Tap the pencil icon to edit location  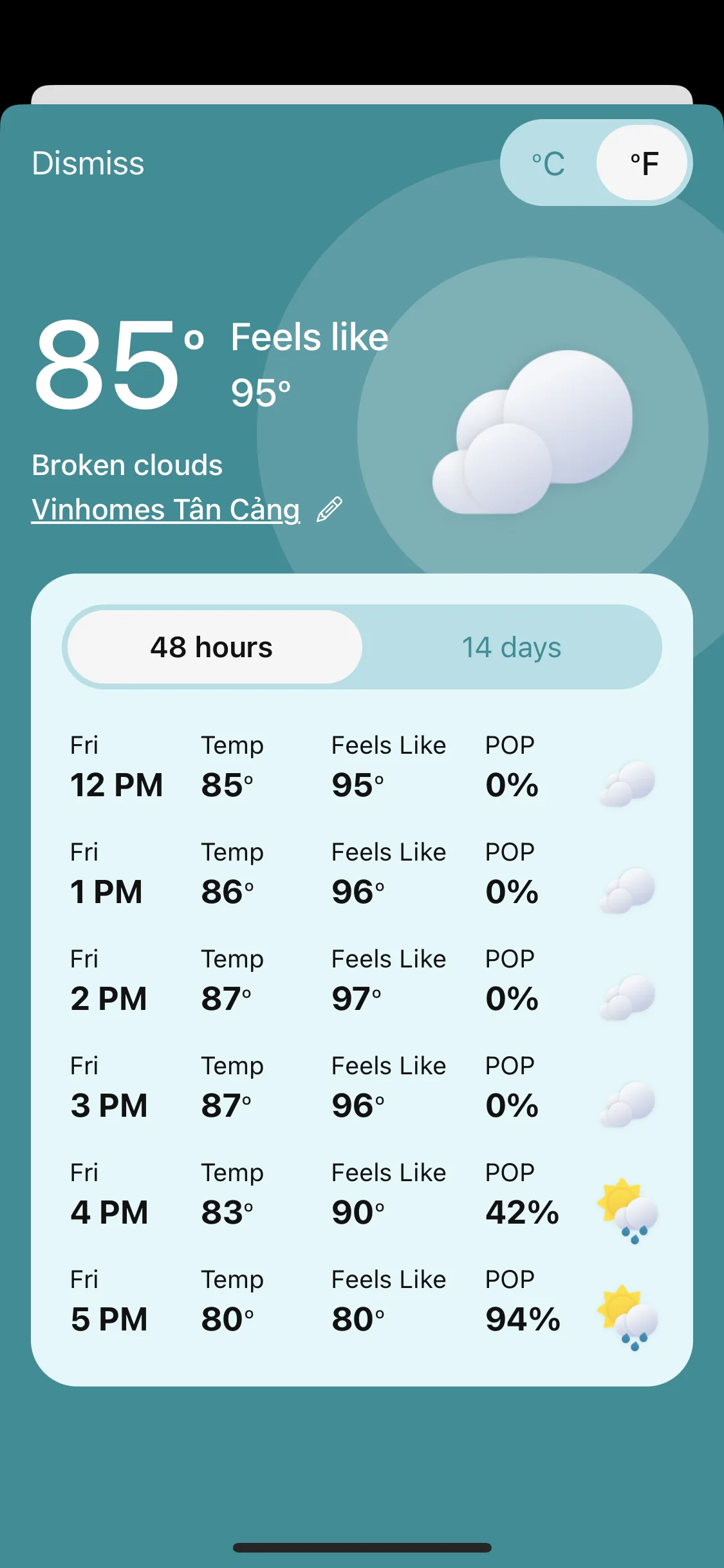[x=330, y=510]
